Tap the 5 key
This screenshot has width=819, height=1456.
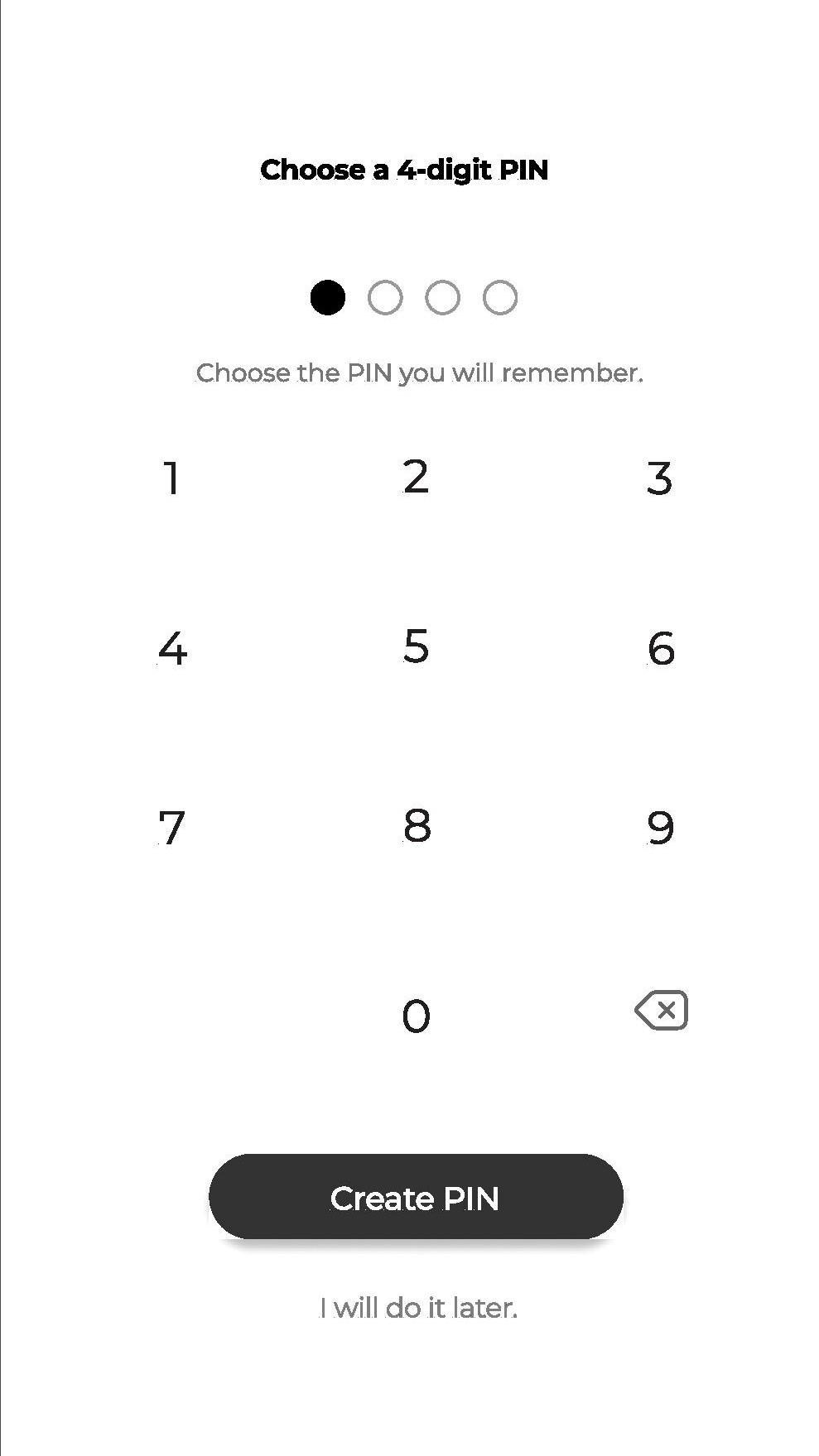416,646
